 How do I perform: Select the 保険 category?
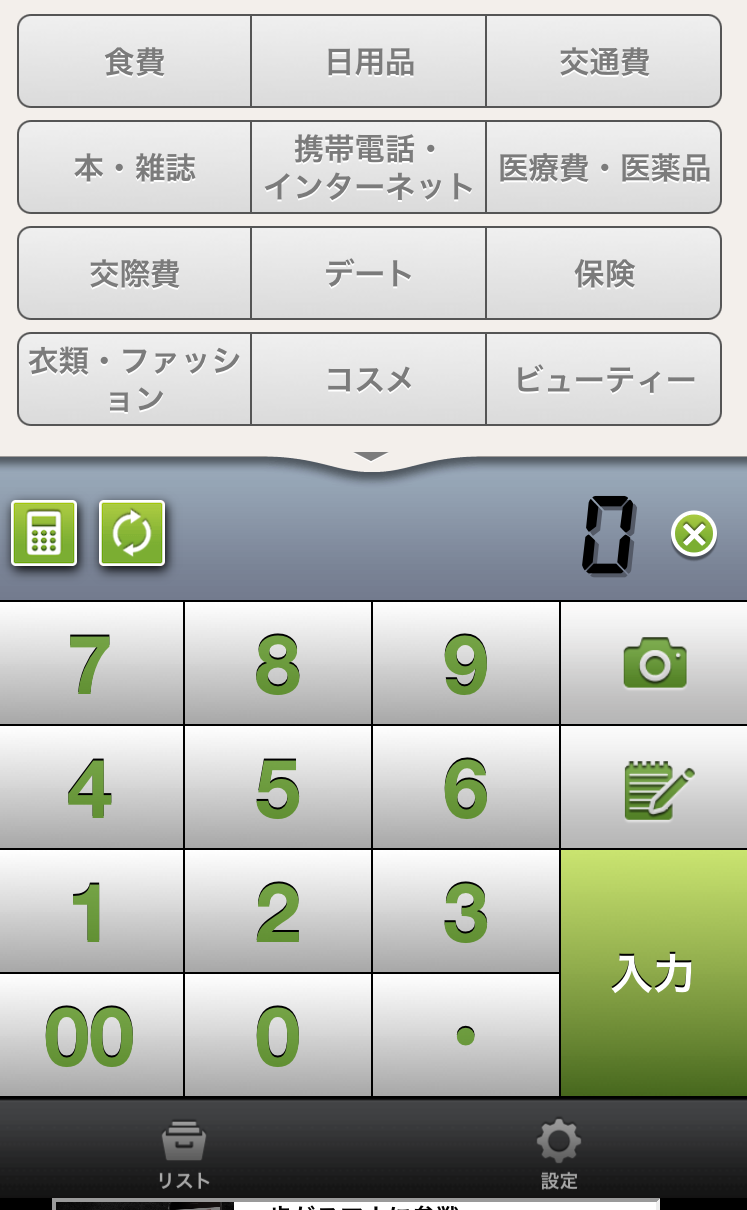604,273
